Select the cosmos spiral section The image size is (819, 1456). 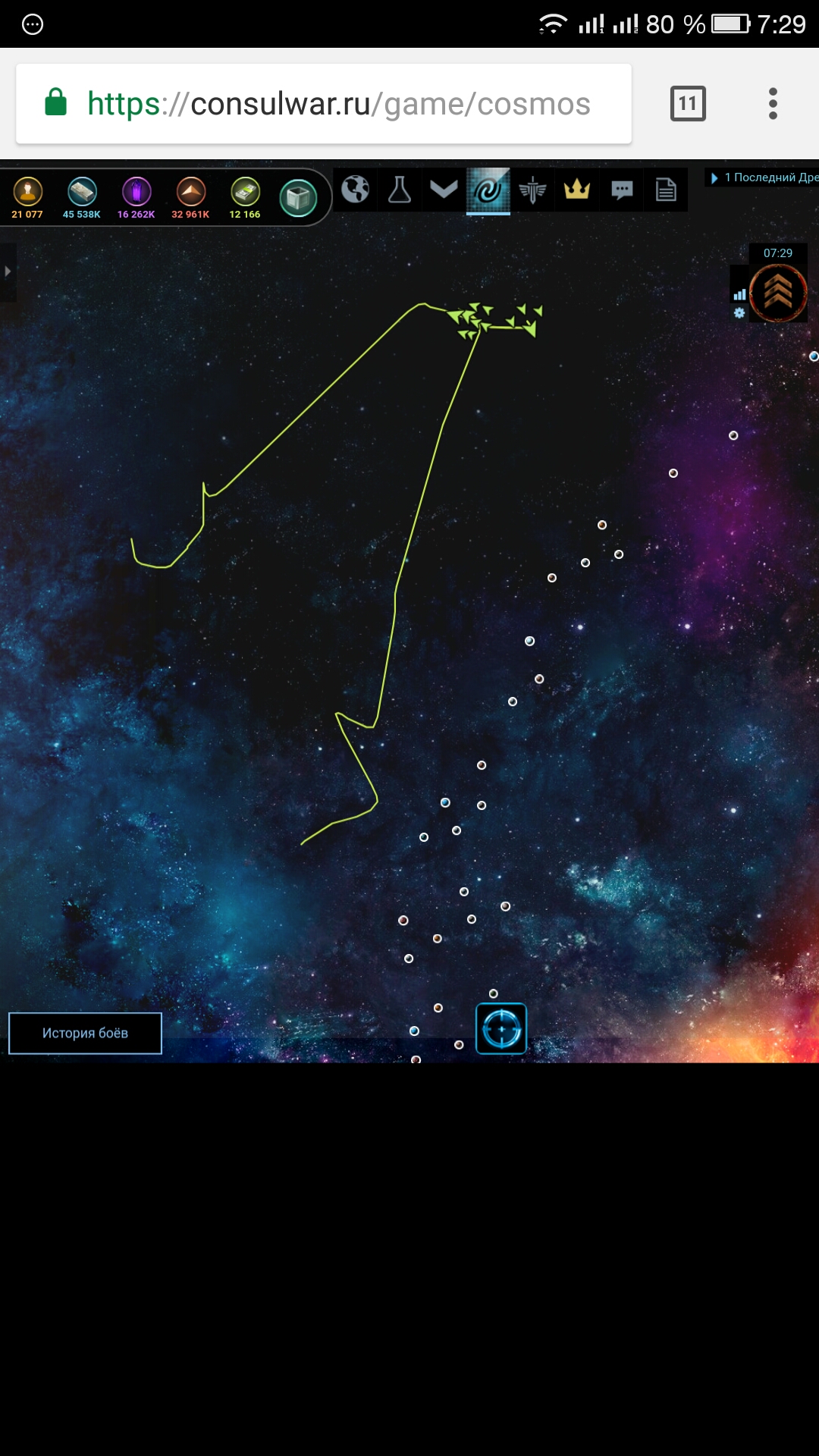(x=488, y=190)
